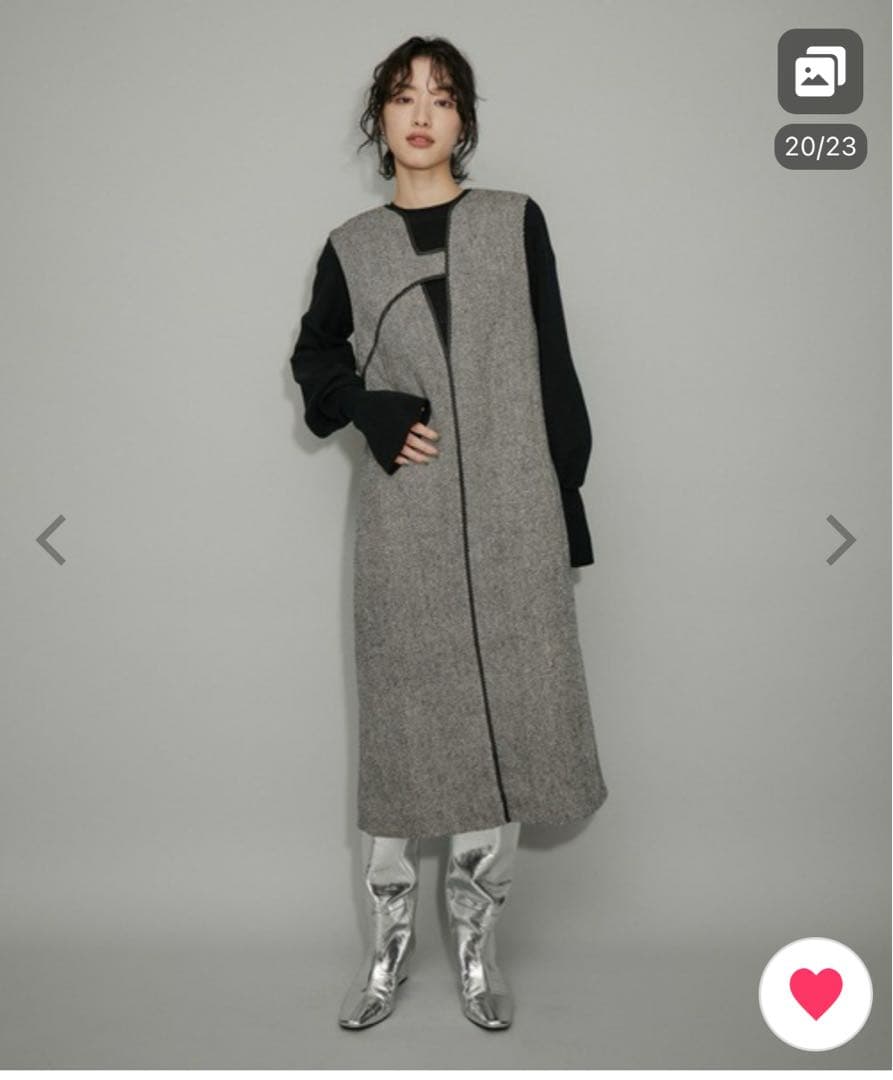Image resolution: width=893 pixels, height=1080 pixels.
Task: Go to the previous product photo
Action: click(51, 540)
